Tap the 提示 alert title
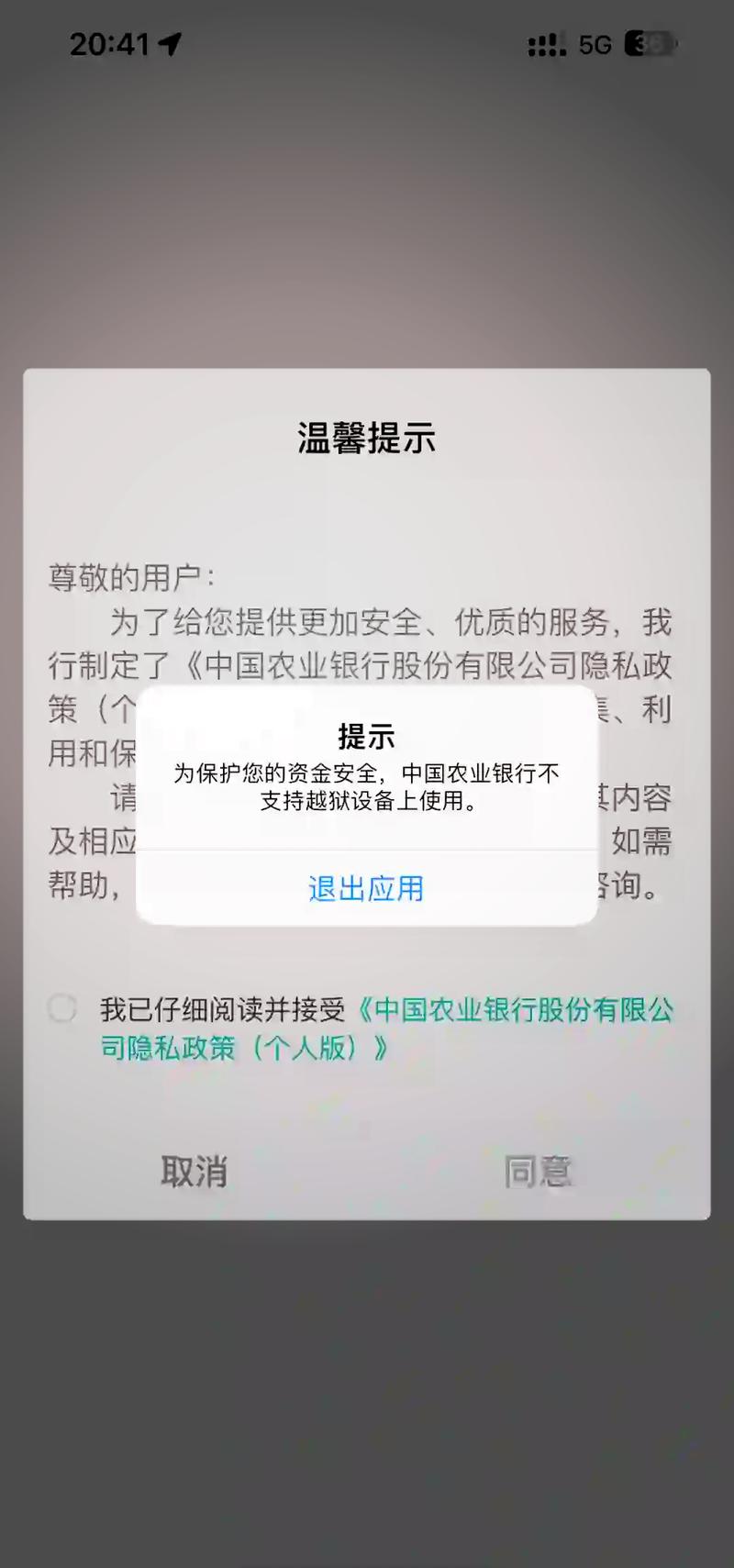This screenshot has width=734, height=1568. click(366, 735)
